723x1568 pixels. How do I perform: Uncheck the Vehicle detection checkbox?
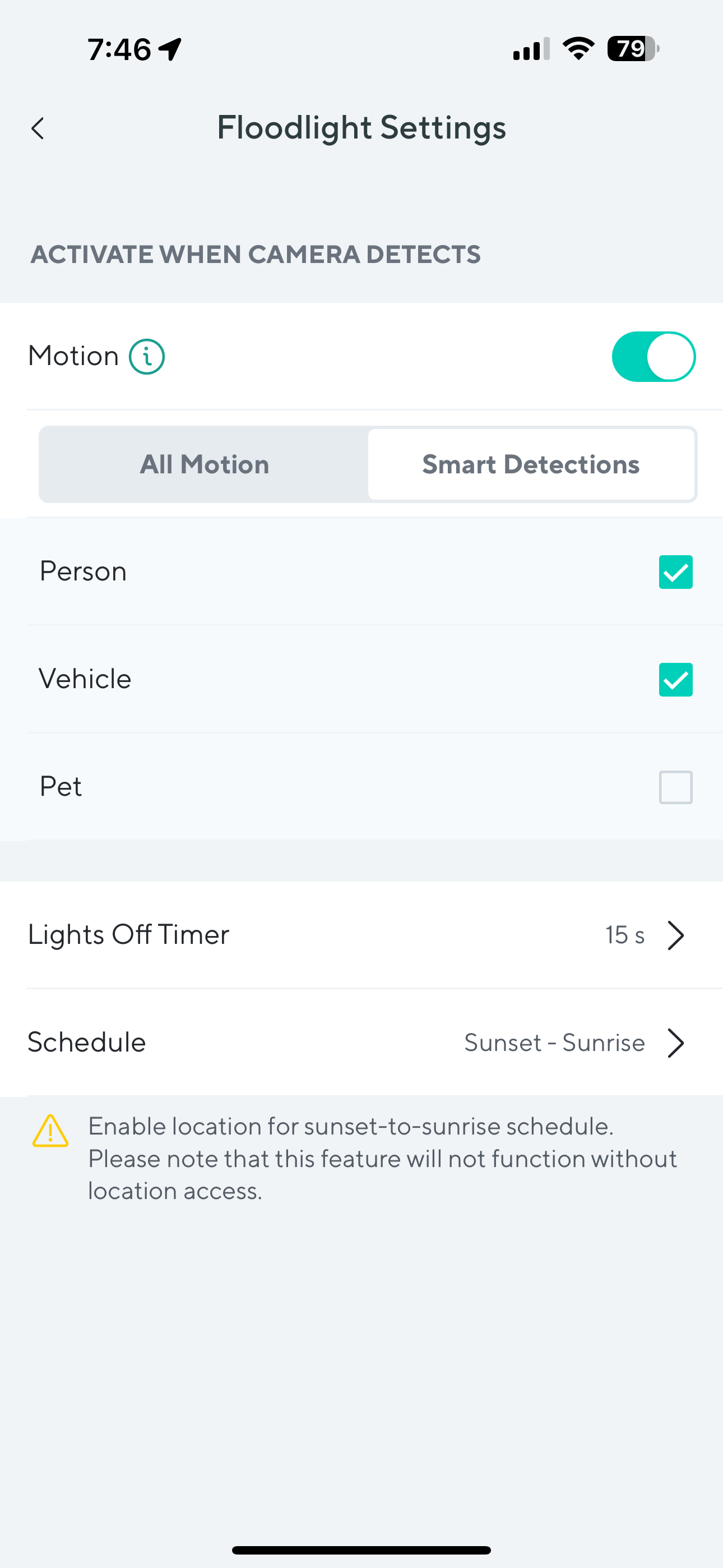coord(675,680)
